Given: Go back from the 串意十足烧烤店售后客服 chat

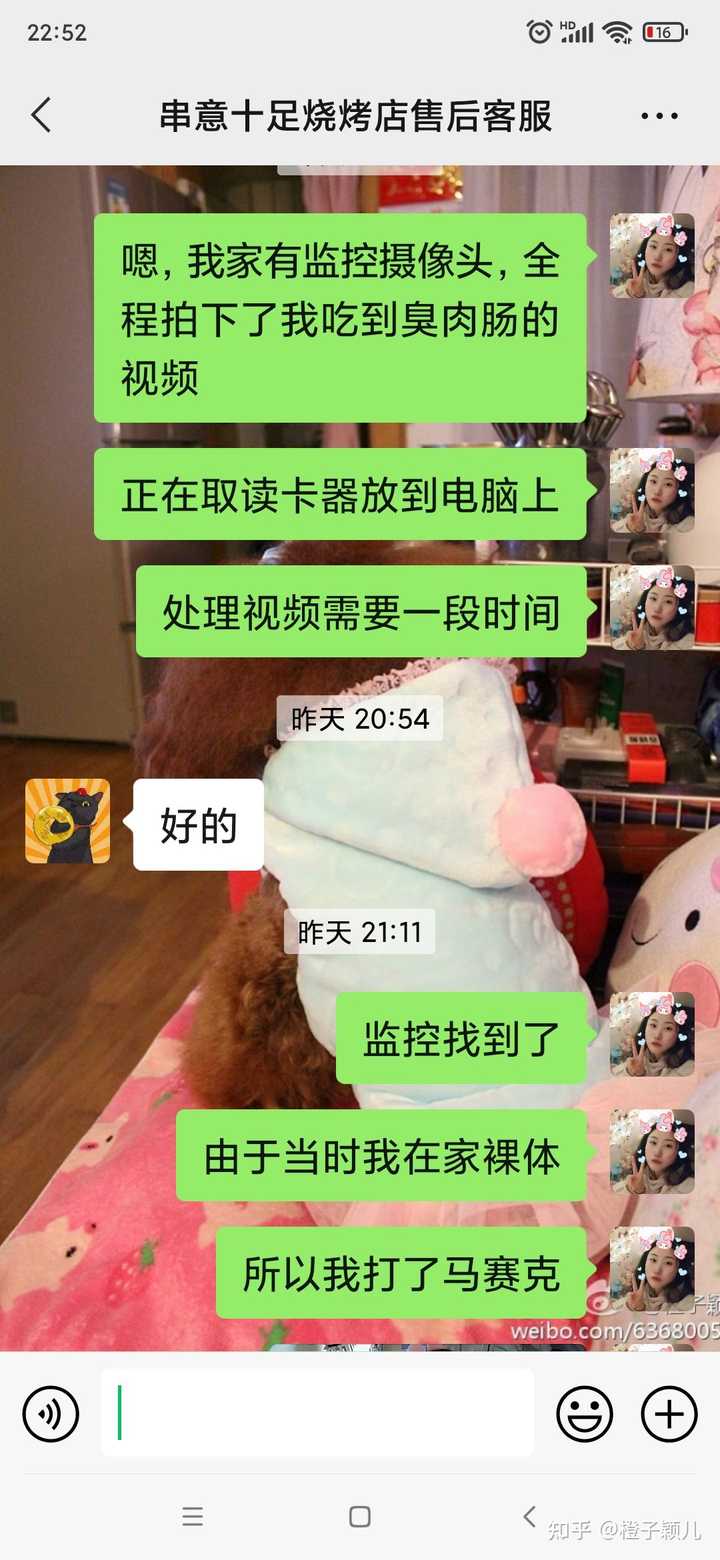Looking at the screenshot, I should click(41, 116).
